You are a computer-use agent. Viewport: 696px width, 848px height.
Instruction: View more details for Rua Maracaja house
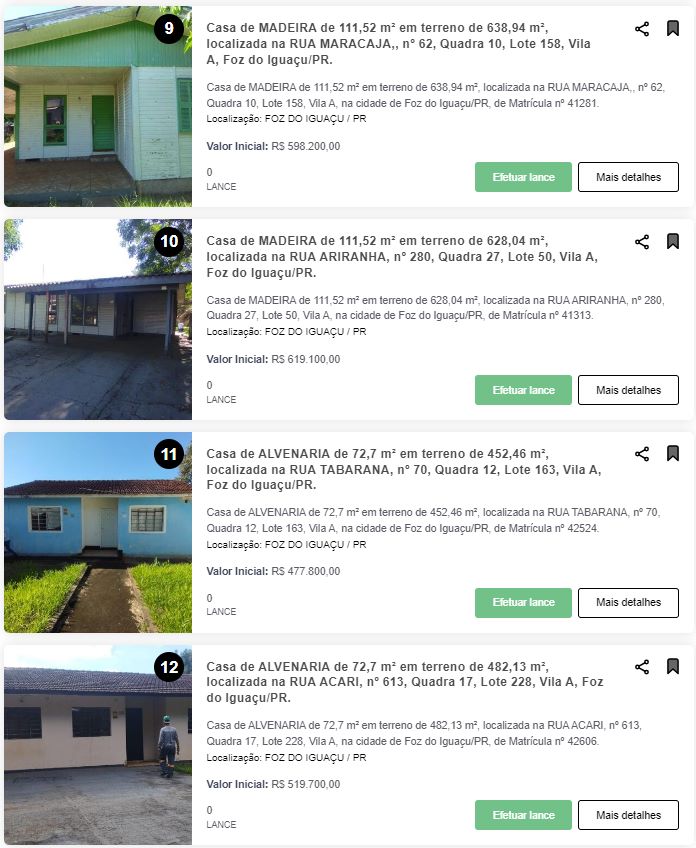pyautogui.click(x=628, y=177)
